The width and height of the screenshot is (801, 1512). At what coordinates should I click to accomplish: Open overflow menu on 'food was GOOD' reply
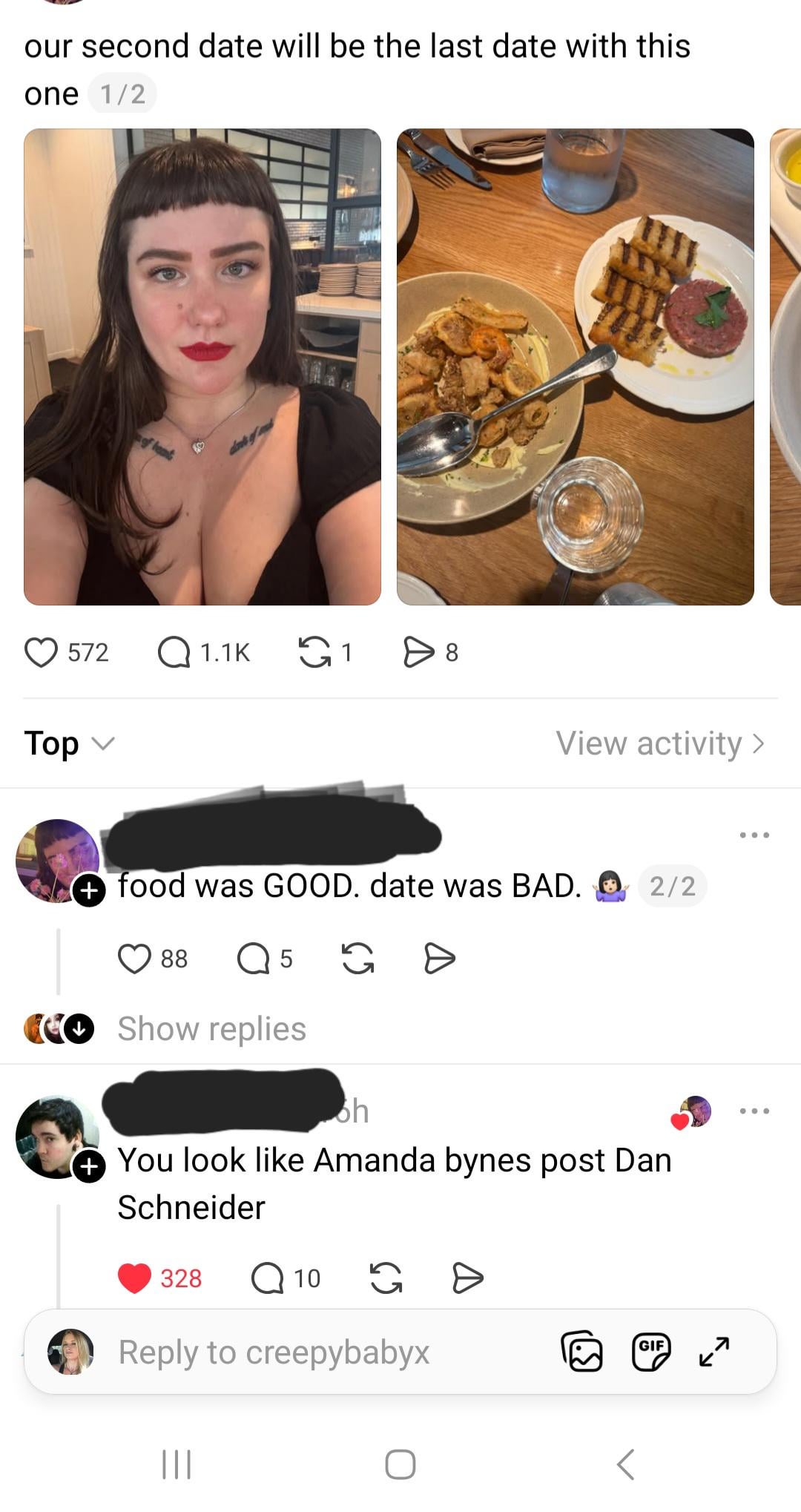[x=754, y=835]
